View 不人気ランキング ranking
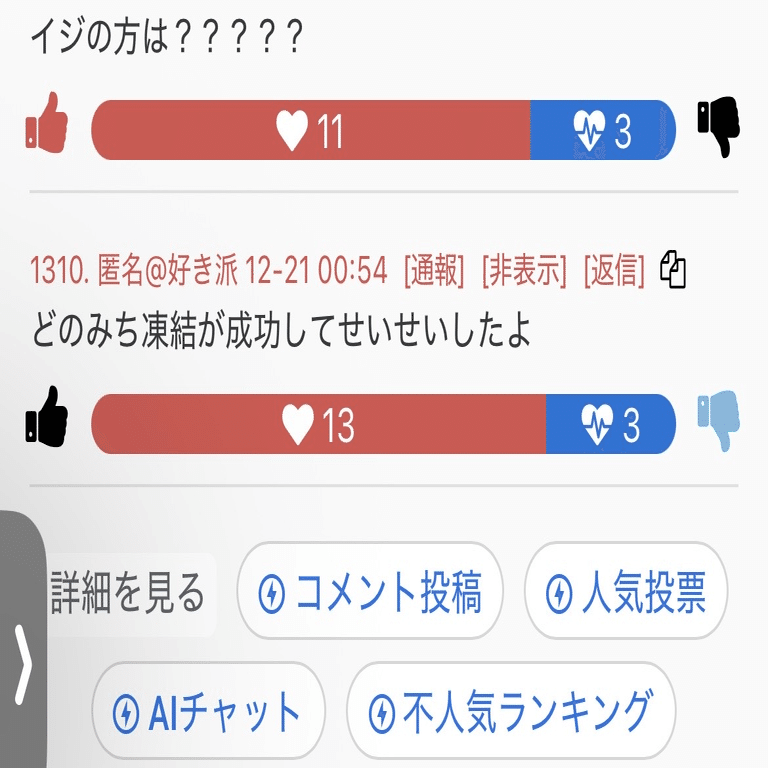 [511, 713]
